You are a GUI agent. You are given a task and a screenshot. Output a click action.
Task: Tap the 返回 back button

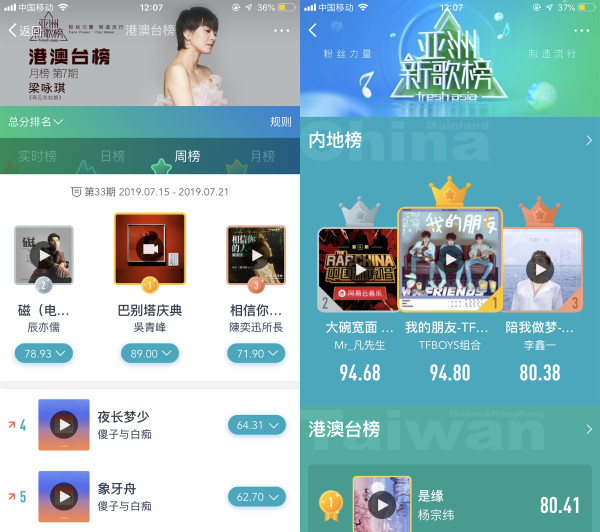[20, 30]
